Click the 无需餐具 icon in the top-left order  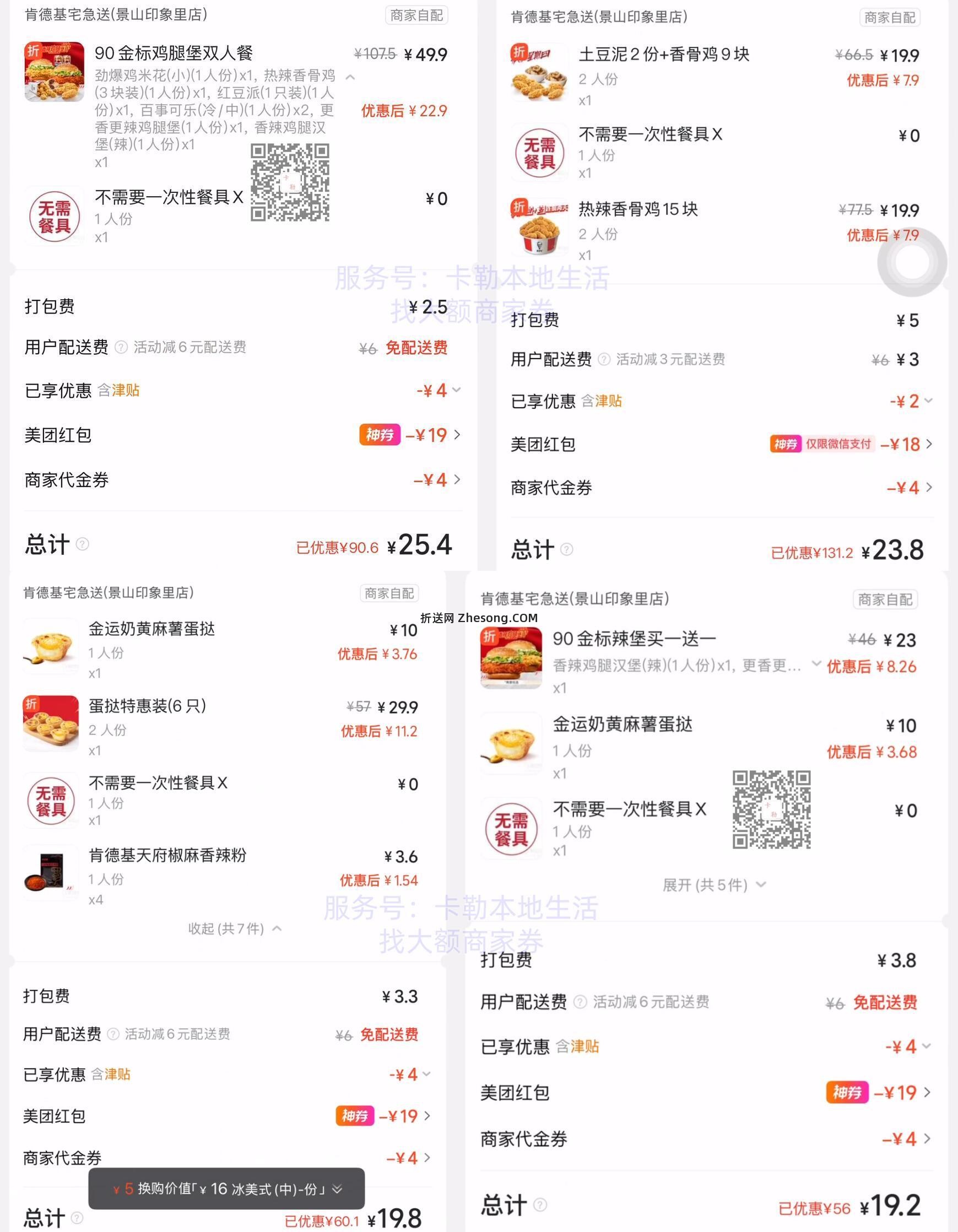pos(53,216)
